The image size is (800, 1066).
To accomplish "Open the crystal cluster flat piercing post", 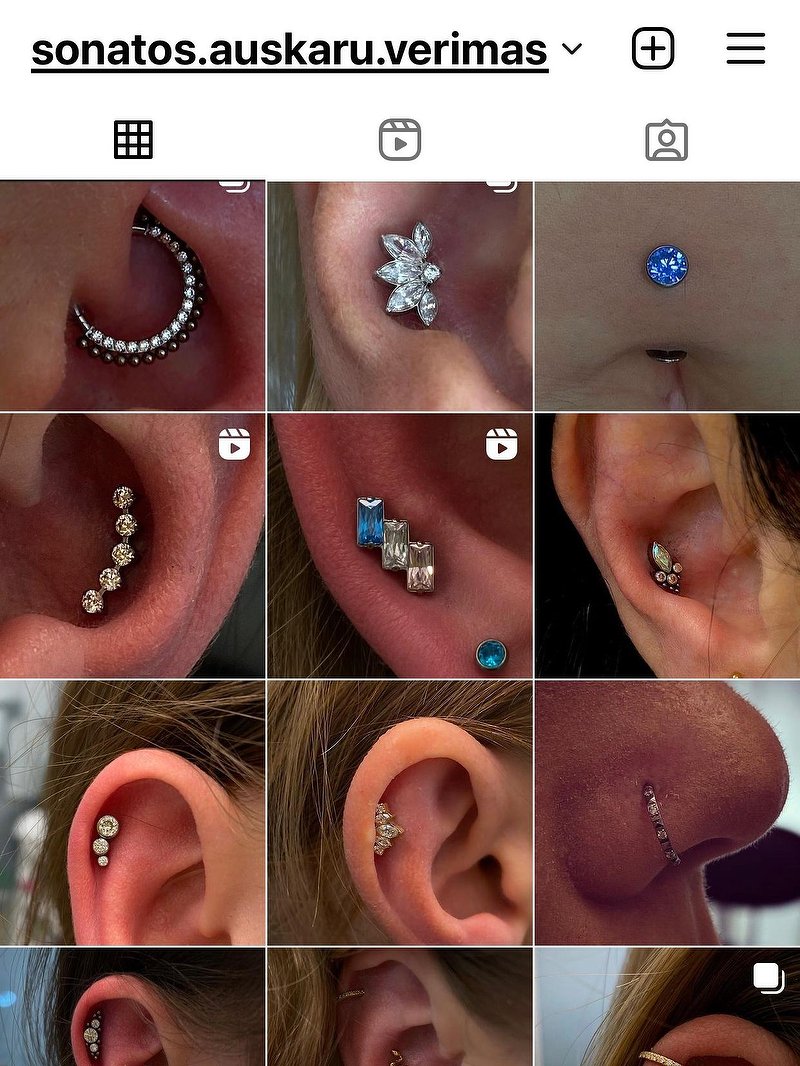I will (x=399, y=812).
